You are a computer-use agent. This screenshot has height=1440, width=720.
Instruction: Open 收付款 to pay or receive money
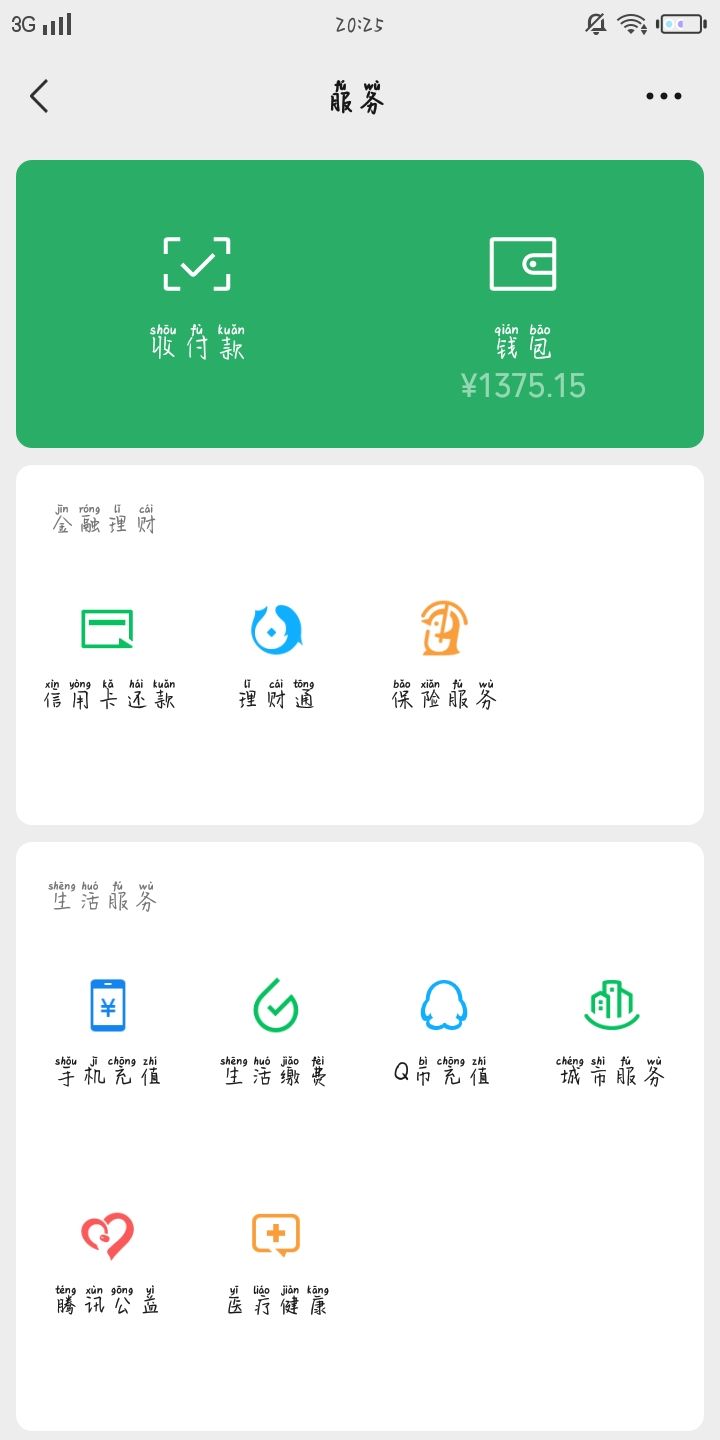197,298
